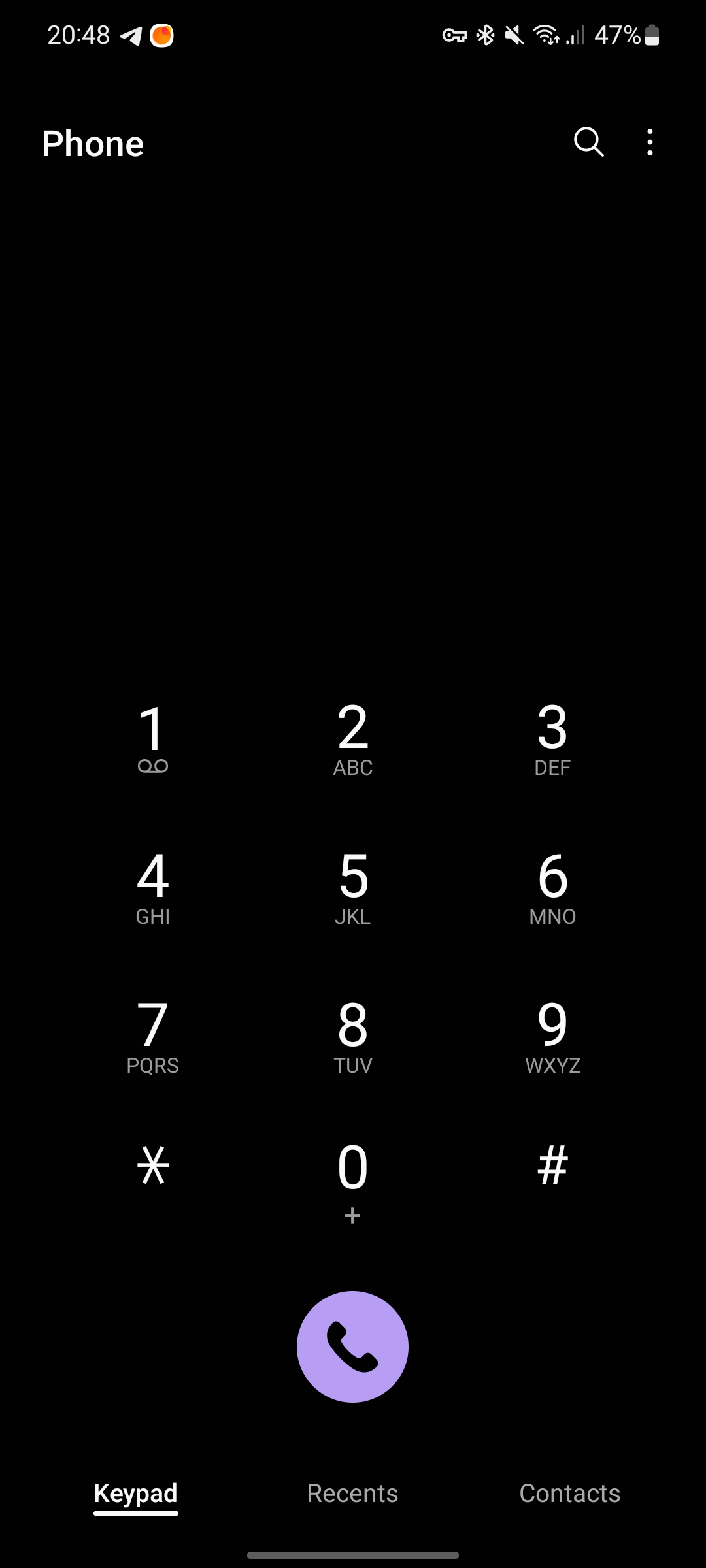Viewport: 706px width, 1568px height.
Task: Tap the 2 ABC key
Action: (x=353, y=738)
